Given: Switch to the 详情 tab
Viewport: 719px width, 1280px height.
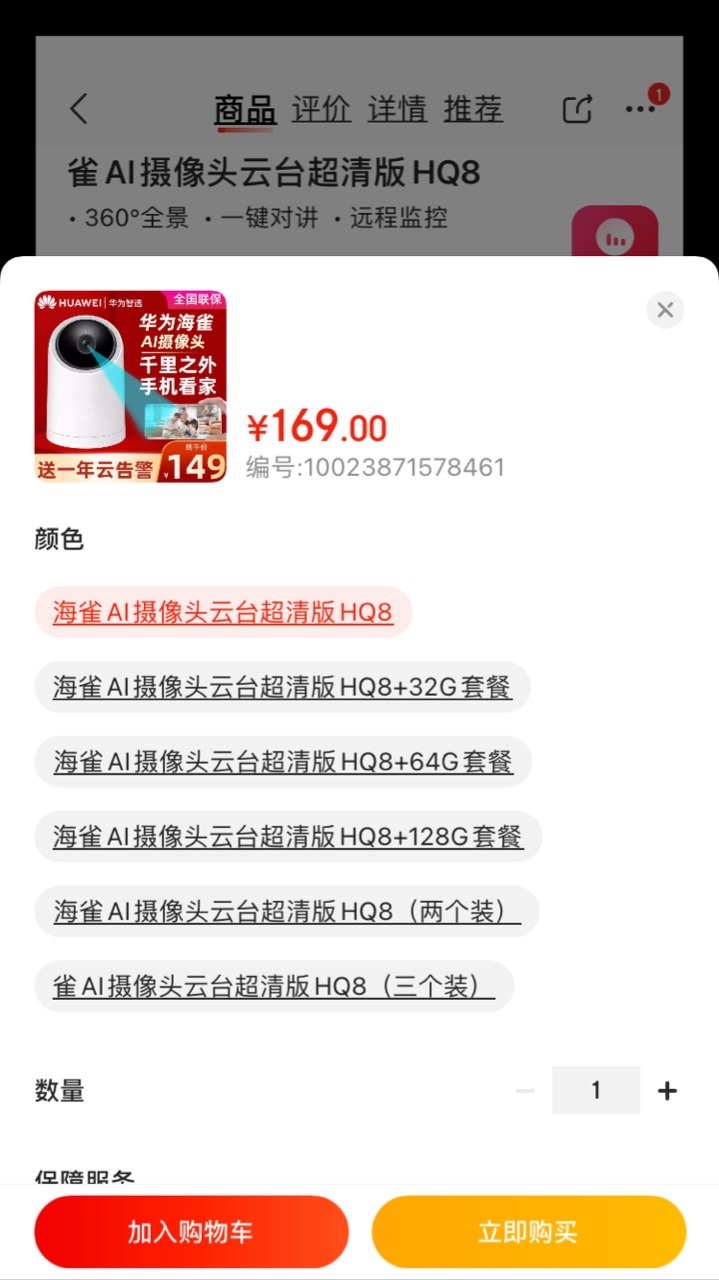Looking at the screenshot, I should coord(397,109).
